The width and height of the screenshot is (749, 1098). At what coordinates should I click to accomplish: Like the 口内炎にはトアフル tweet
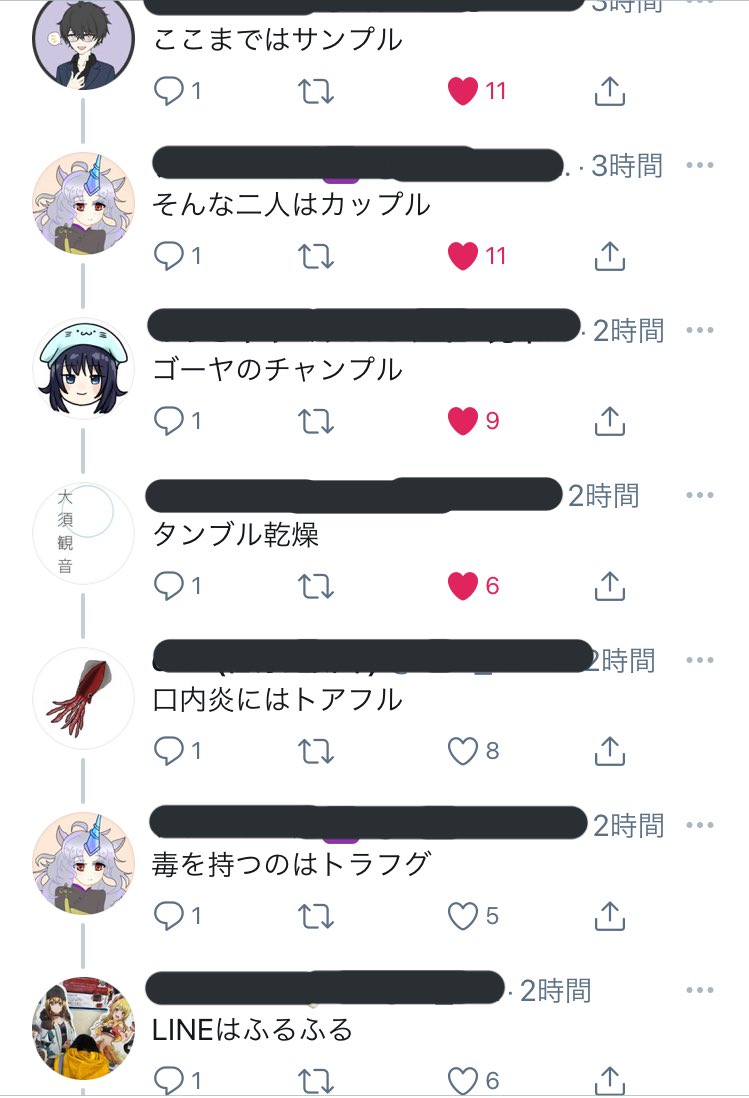[x=463, y=751]
